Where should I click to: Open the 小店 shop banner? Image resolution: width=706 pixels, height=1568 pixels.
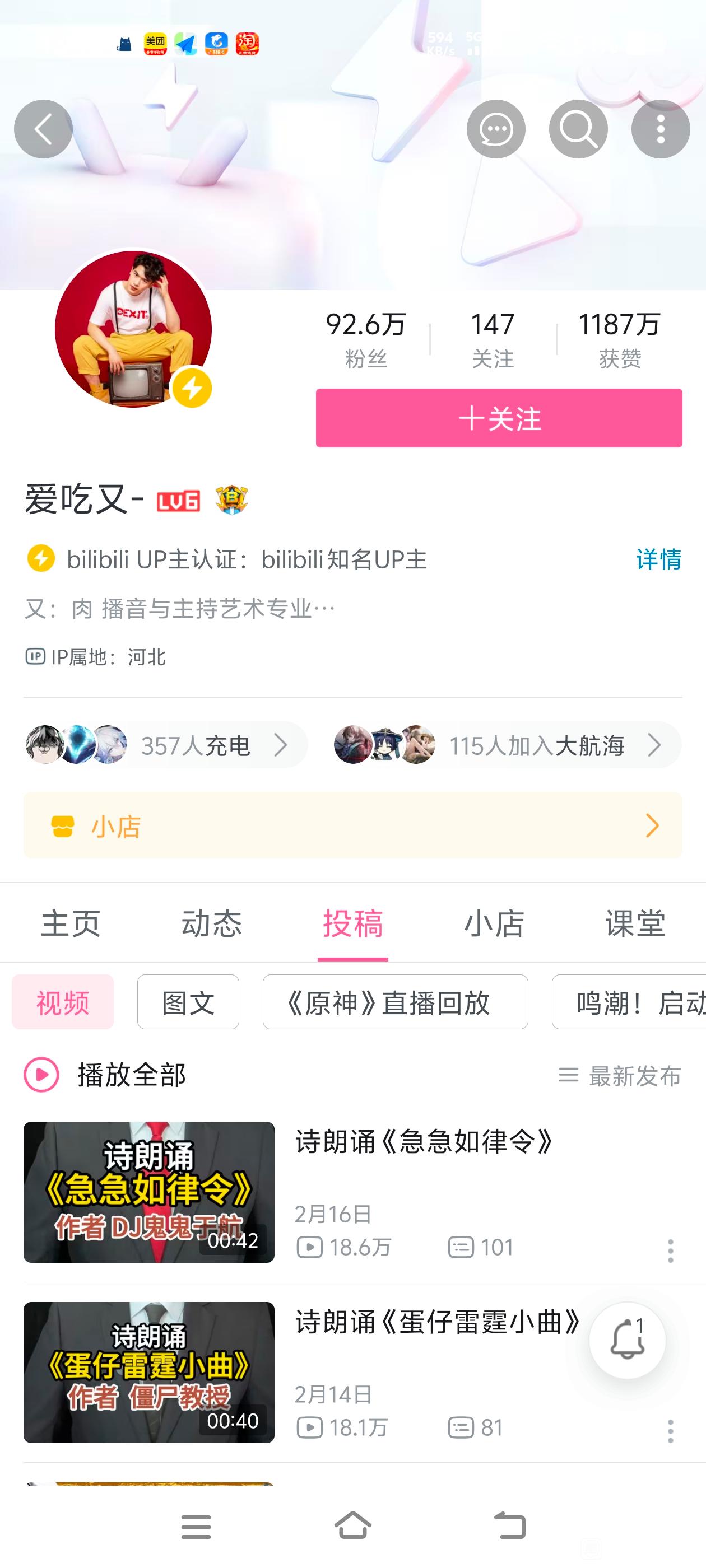pos(352,825)
